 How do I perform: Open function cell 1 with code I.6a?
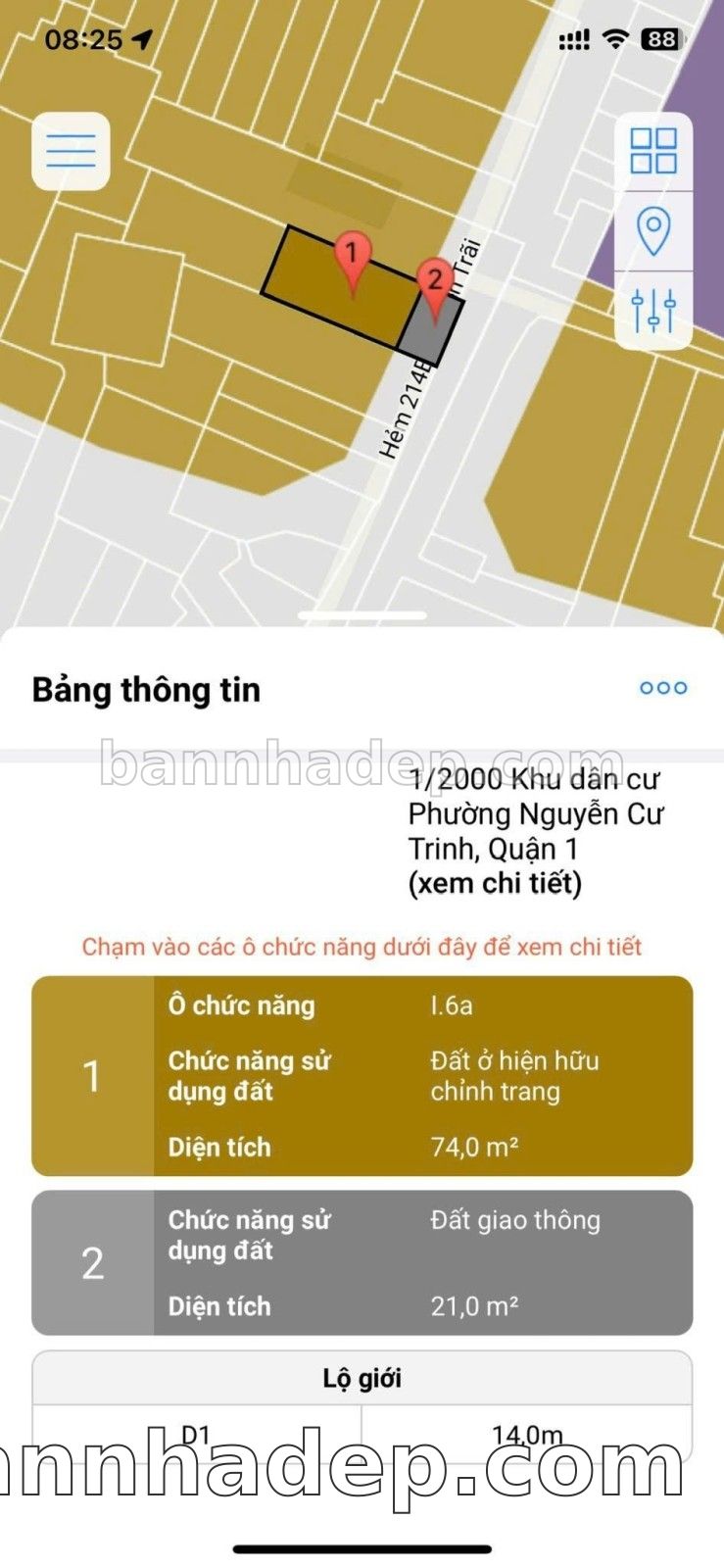click(x=362, y=1076)
